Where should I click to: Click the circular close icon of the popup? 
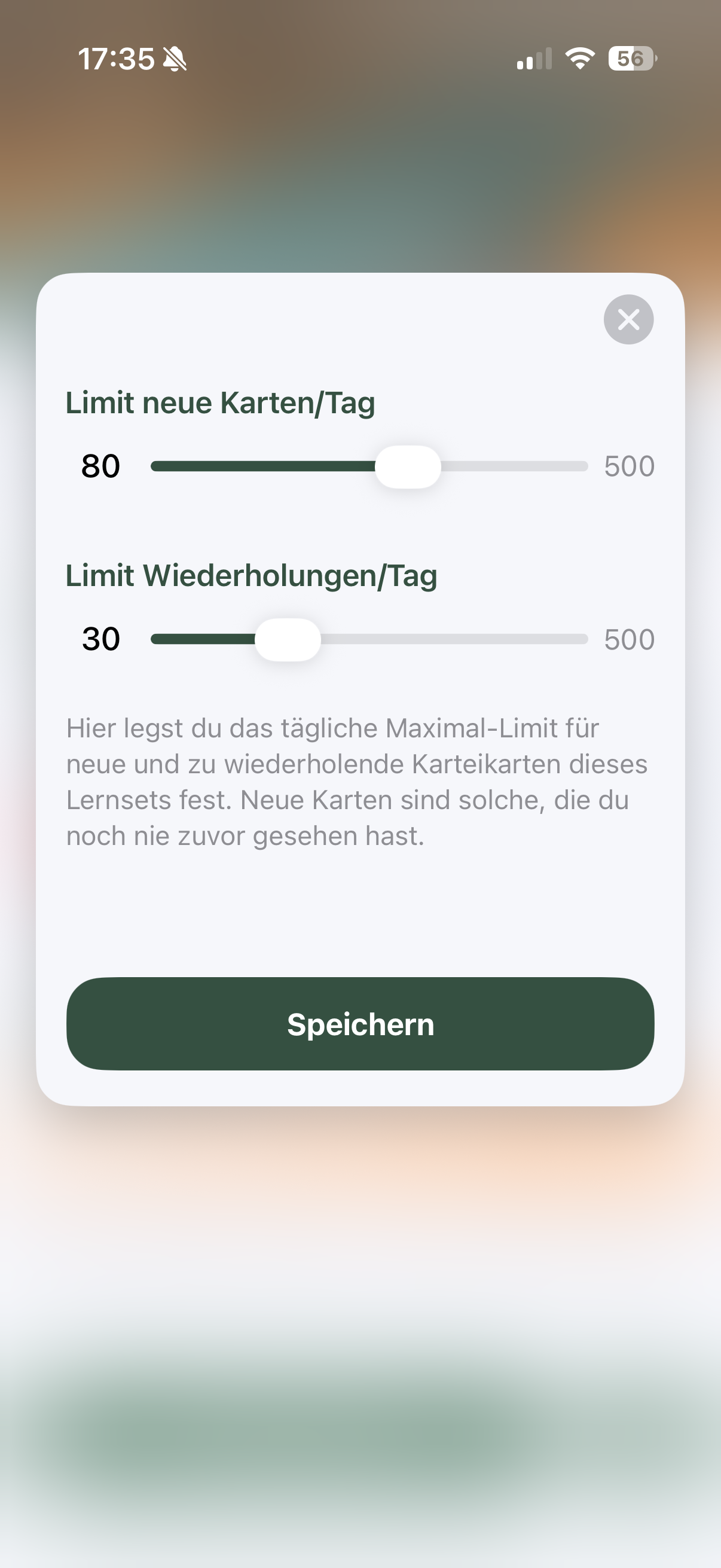pos(628,319)
